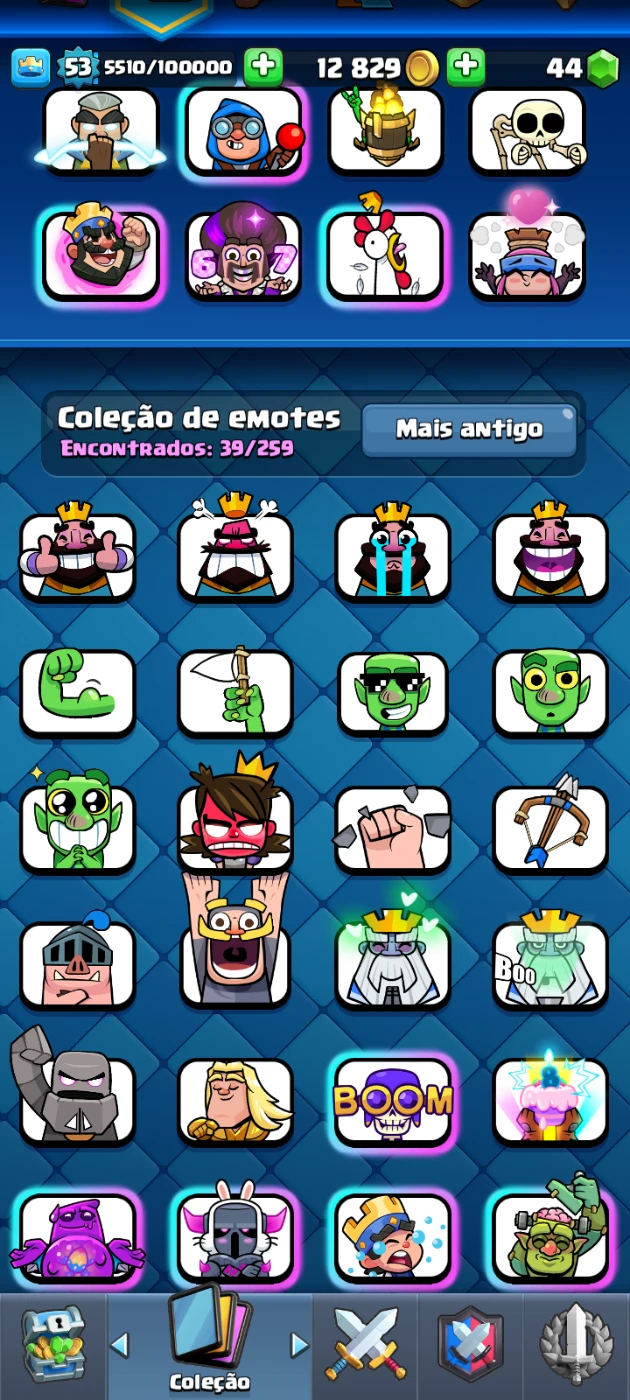Tap the green plus next to experience points
Screen dimensions: 630x1400
pos(263,67)
